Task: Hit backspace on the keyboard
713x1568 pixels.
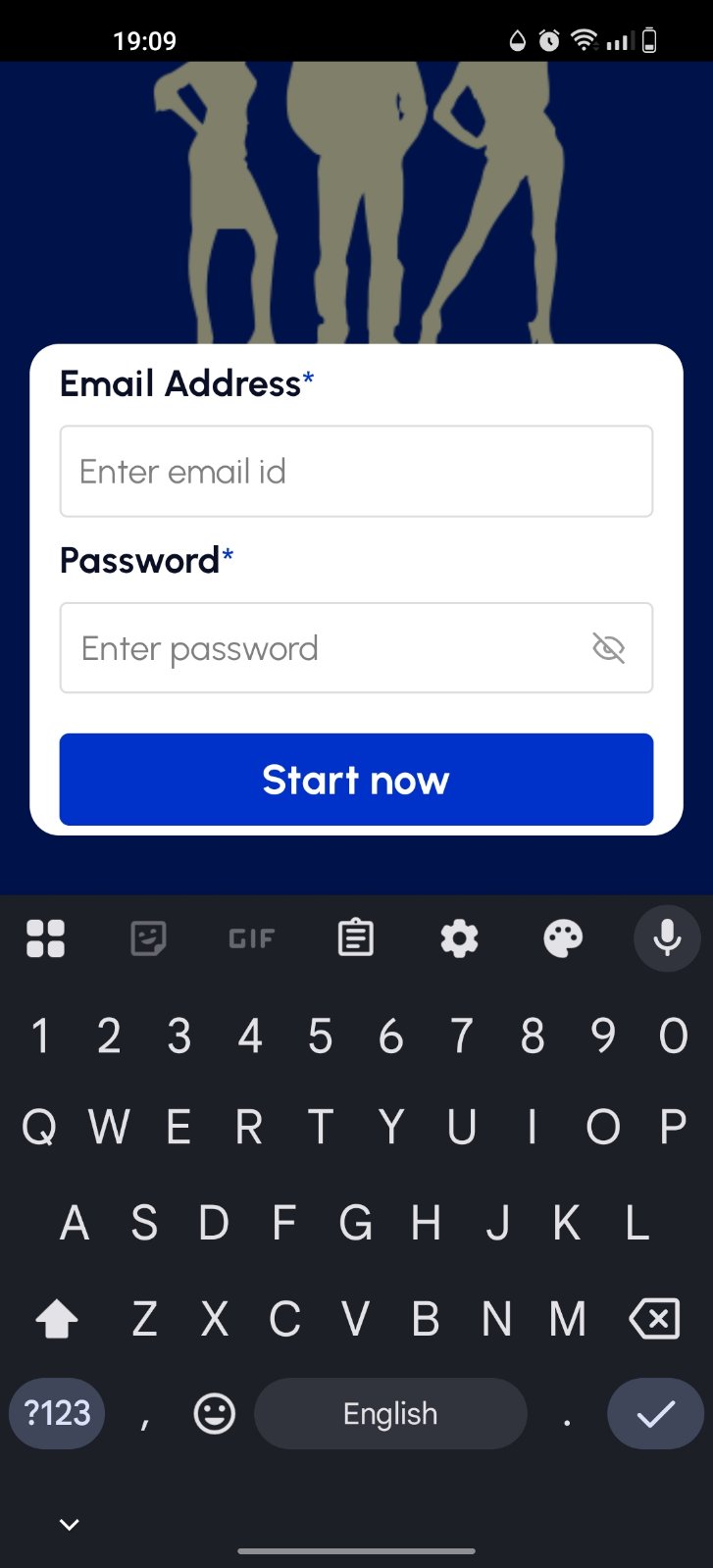Action: 653,1319
